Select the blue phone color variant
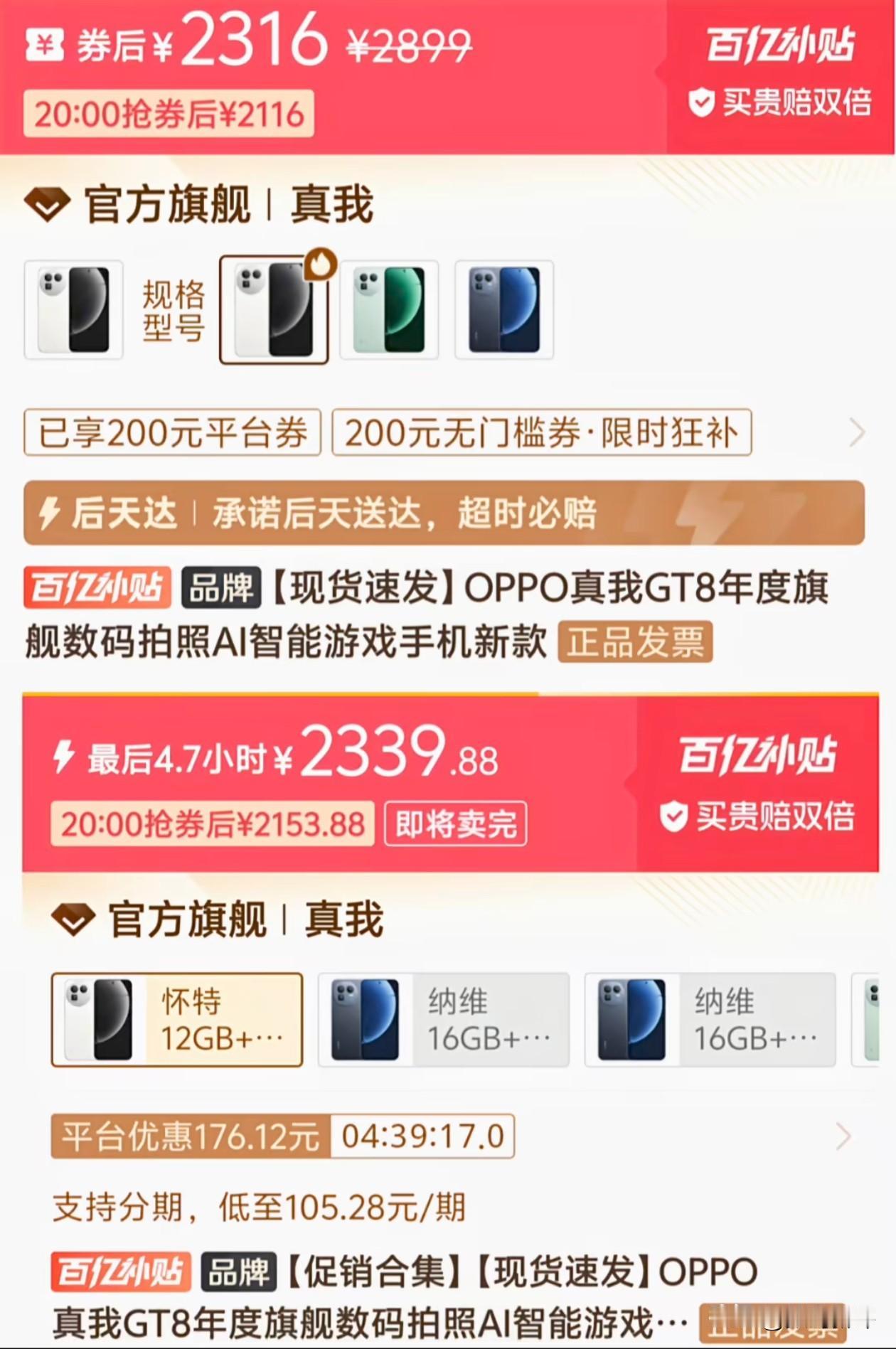This screenshot has height=1349, width=896. [505, 309]
